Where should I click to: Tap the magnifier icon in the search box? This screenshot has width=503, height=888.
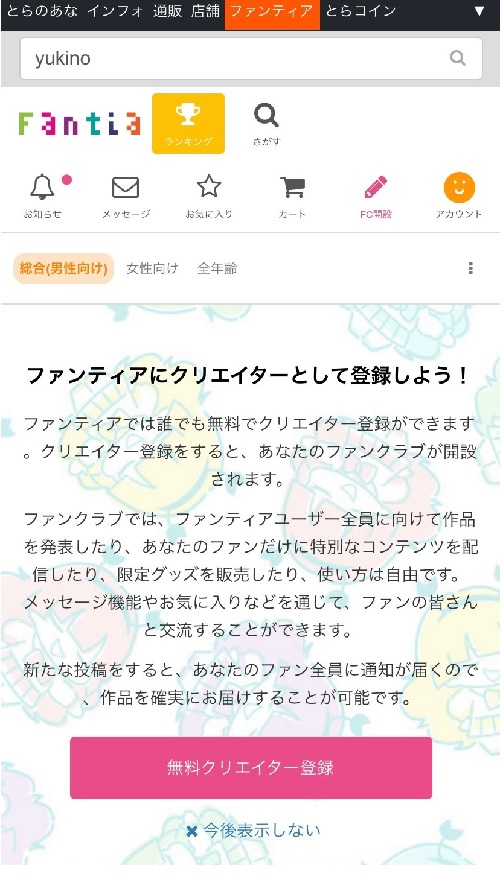[x=457, y=58]
